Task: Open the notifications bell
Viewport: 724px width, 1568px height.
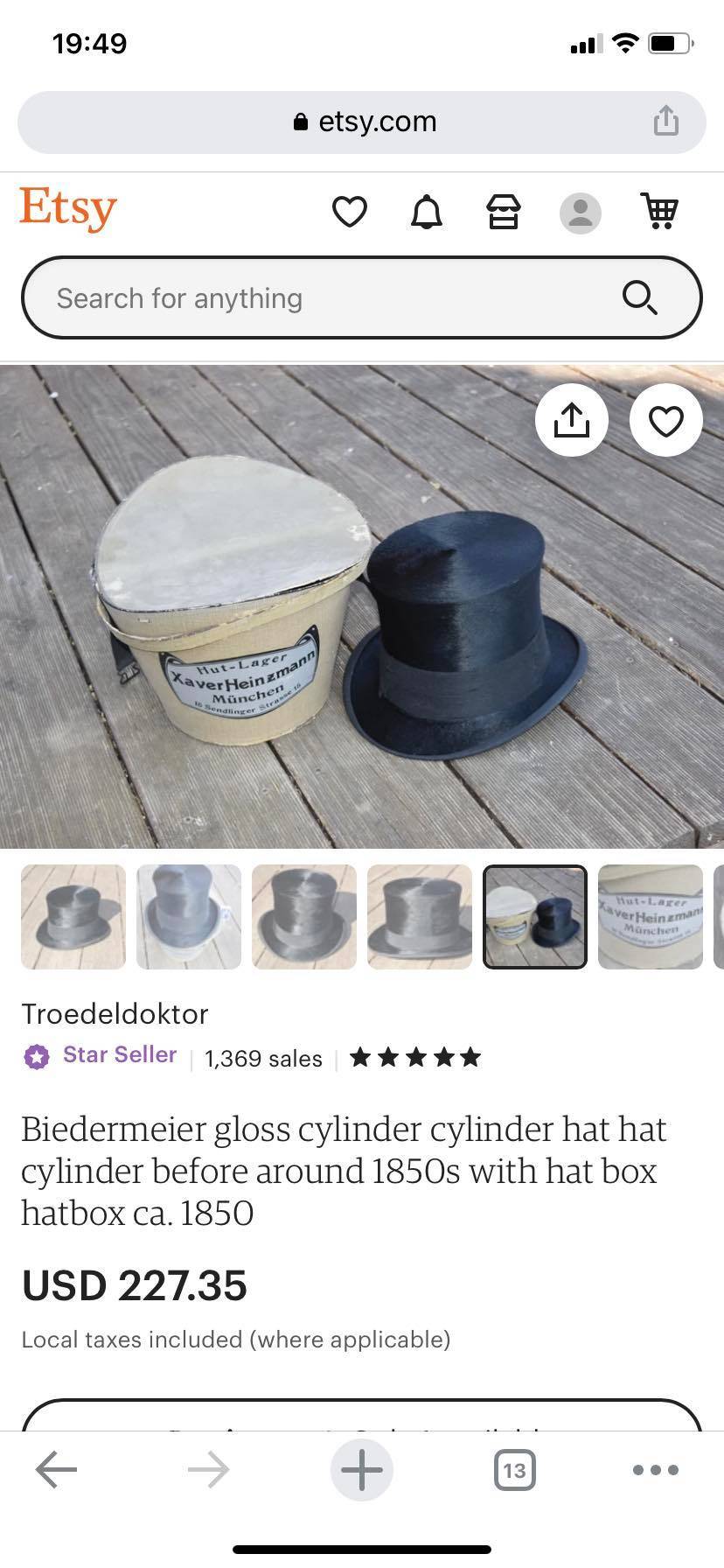Action: [427, 212]
